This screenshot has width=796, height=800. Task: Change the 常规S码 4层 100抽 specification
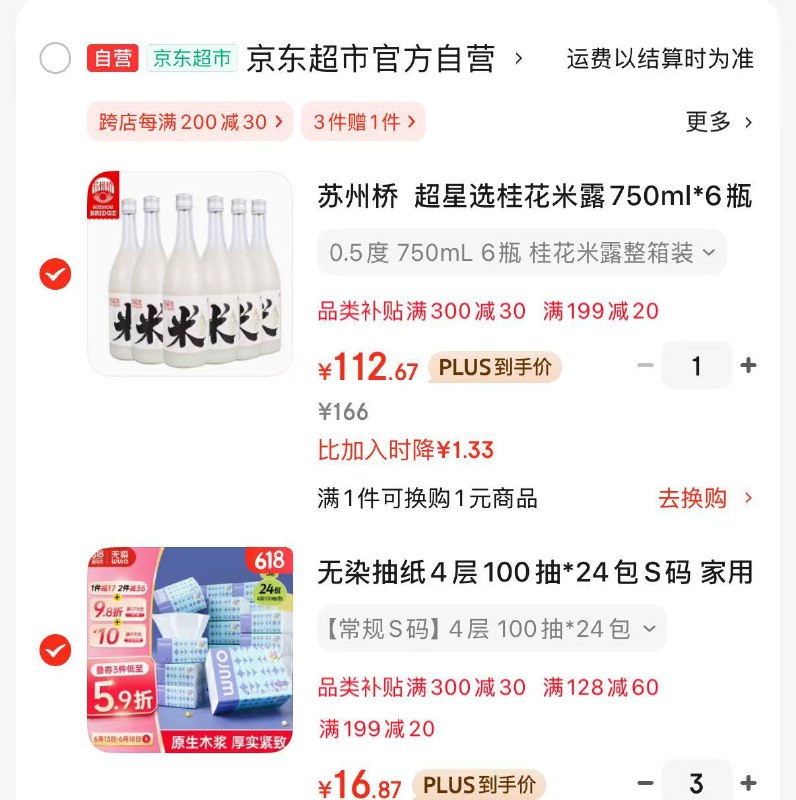tap(491, 629)
